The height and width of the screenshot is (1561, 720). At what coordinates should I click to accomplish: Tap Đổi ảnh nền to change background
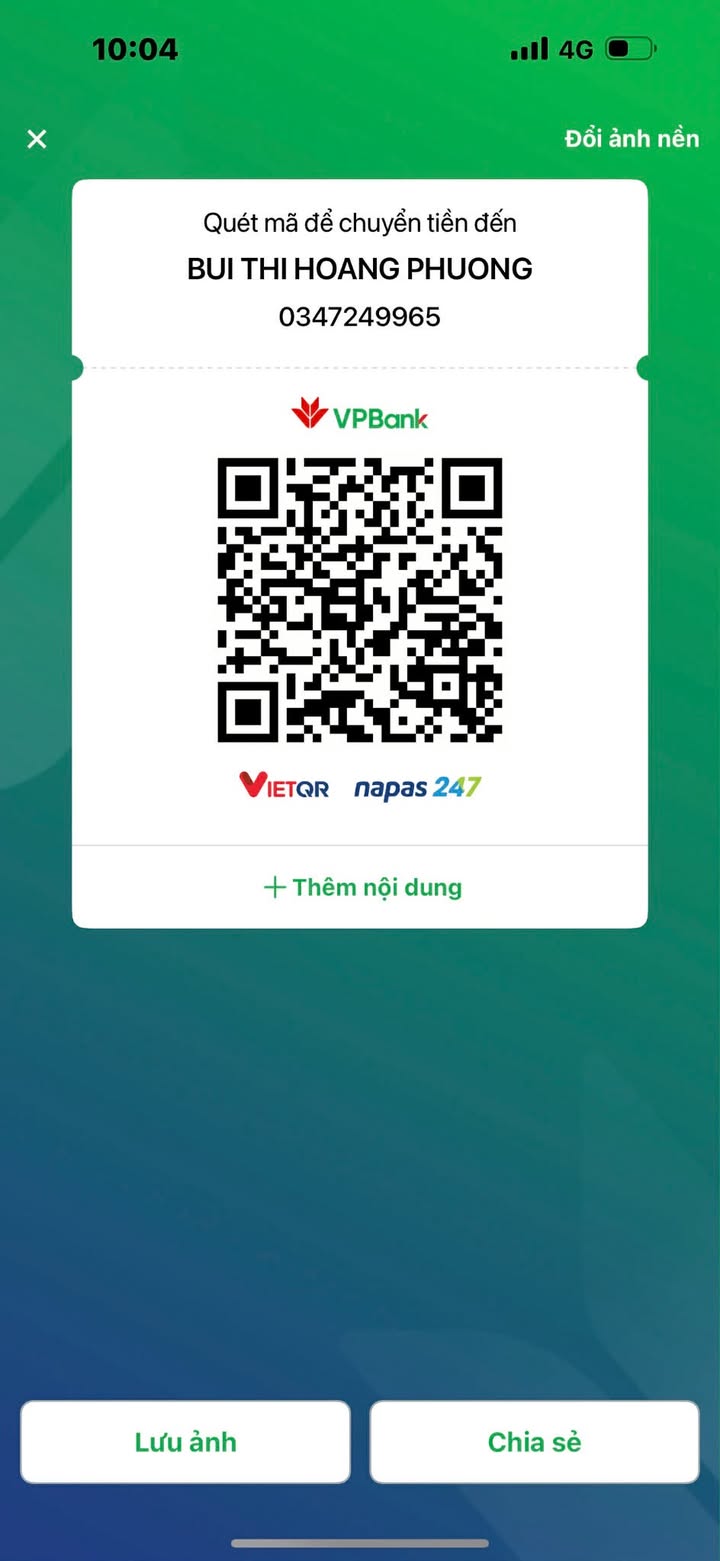point(631,139)
